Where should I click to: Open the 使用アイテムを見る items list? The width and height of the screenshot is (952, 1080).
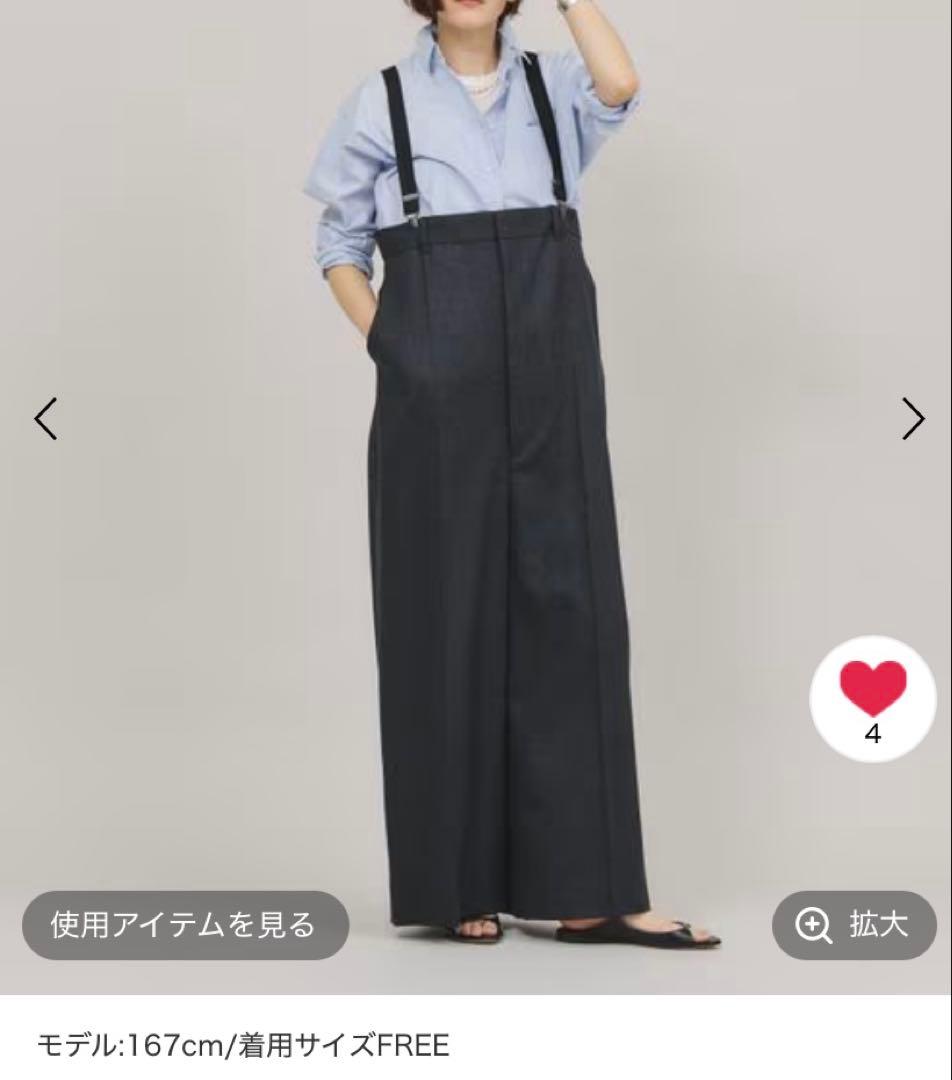(x=184, y=926)
